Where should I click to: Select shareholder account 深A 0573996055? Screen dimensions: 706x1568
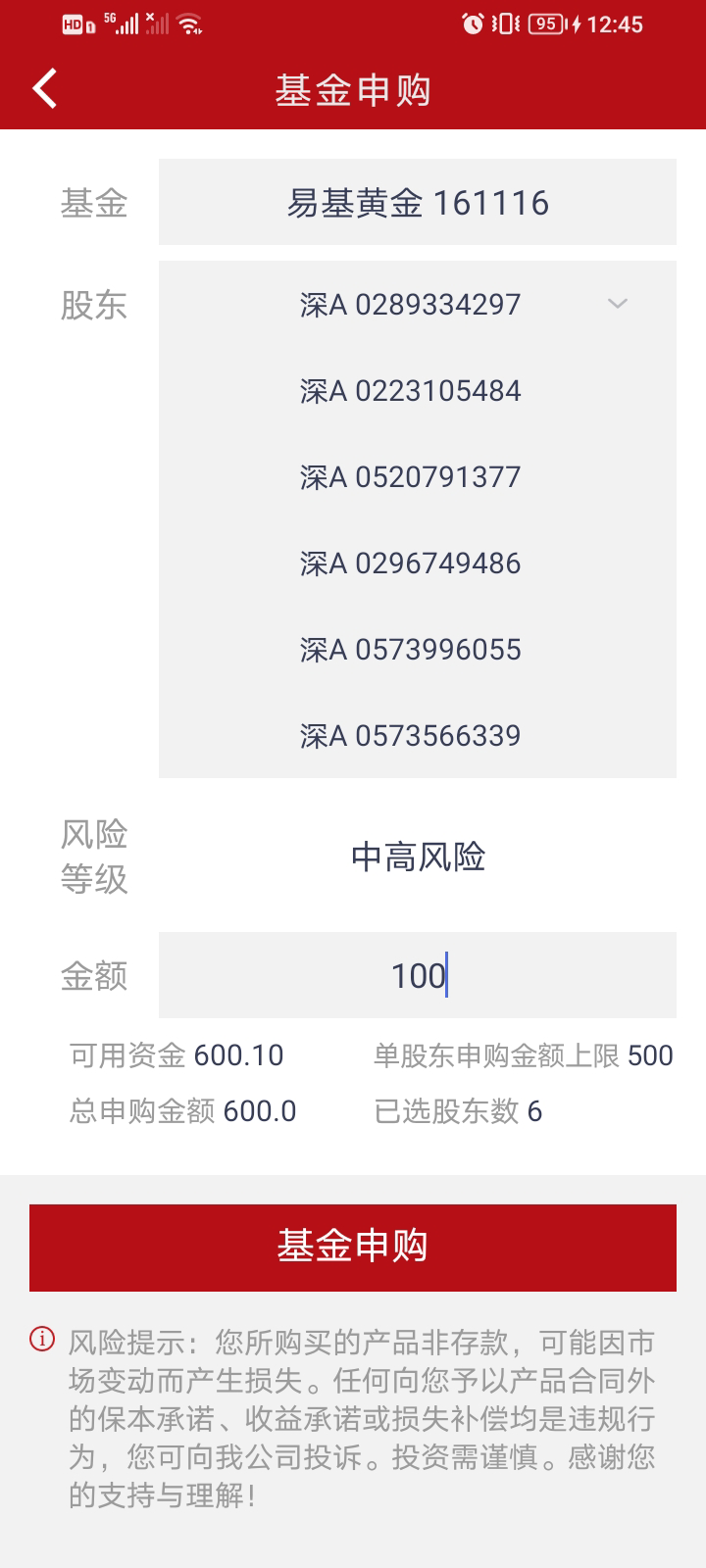[x=410, y=650]
